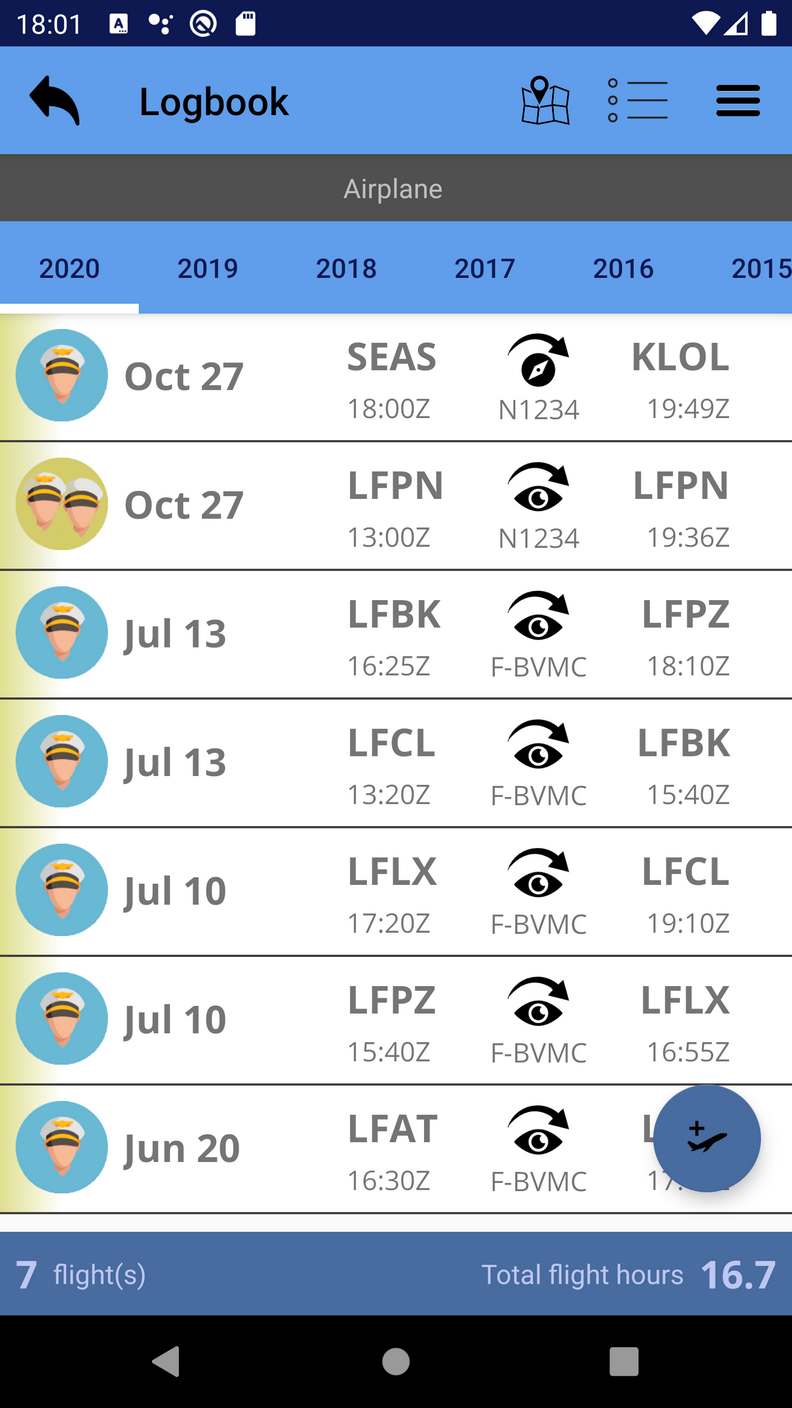The height and width of the screenshot is (1408, 792).
Task: Open the map view icon
Action: 545,101
